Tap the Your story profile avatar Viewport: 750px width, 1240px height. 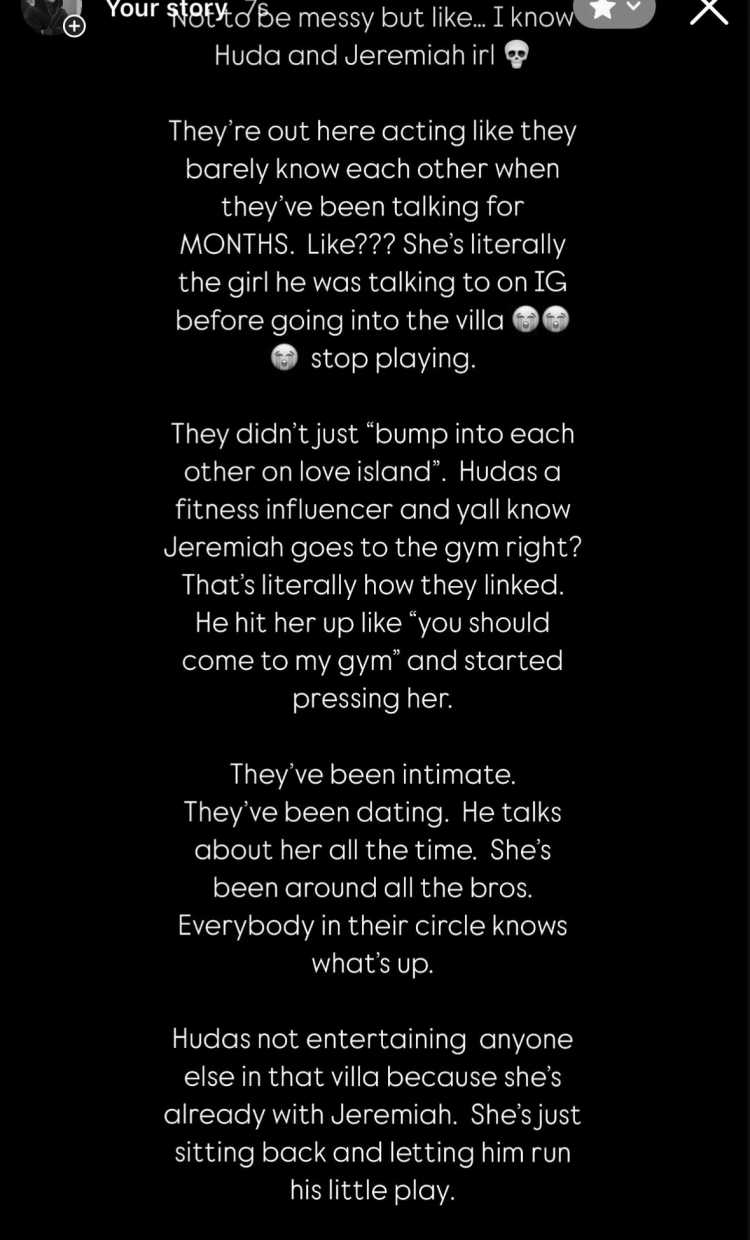tap(50, 12)
